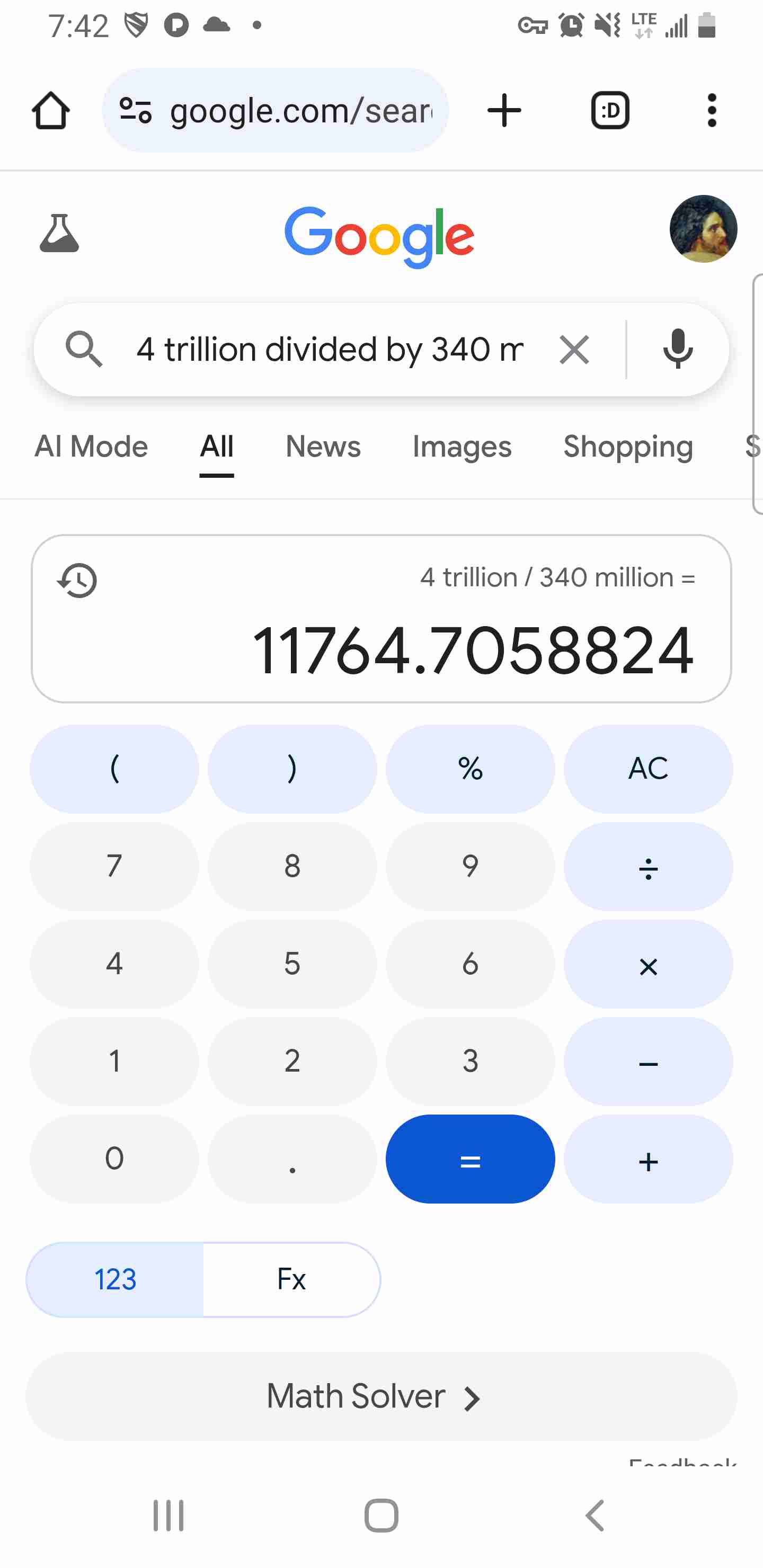Tap the google.com address bar
The height and width of the screenshot is (1568, 763).
[275, 111]
